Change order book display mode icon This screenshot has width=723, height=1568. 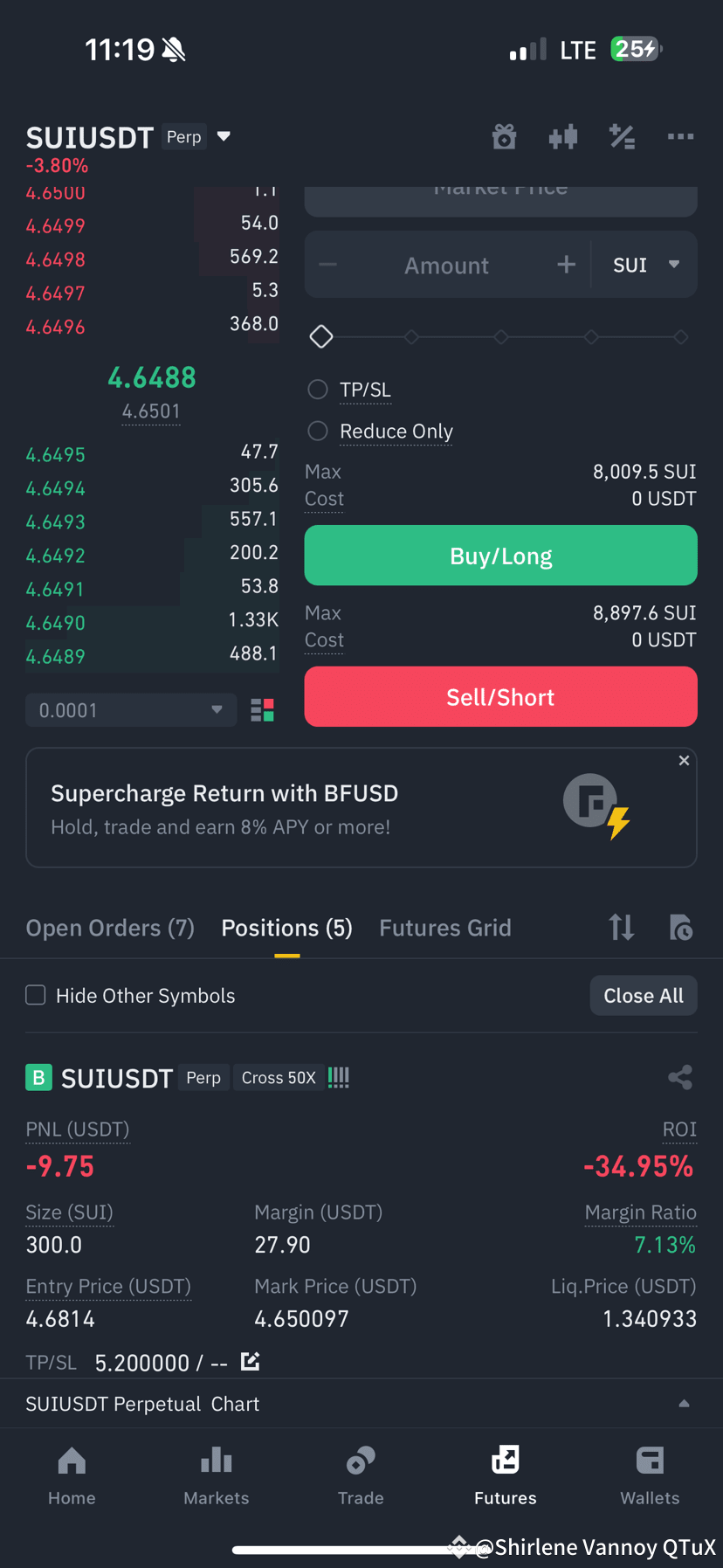(262, 710)
